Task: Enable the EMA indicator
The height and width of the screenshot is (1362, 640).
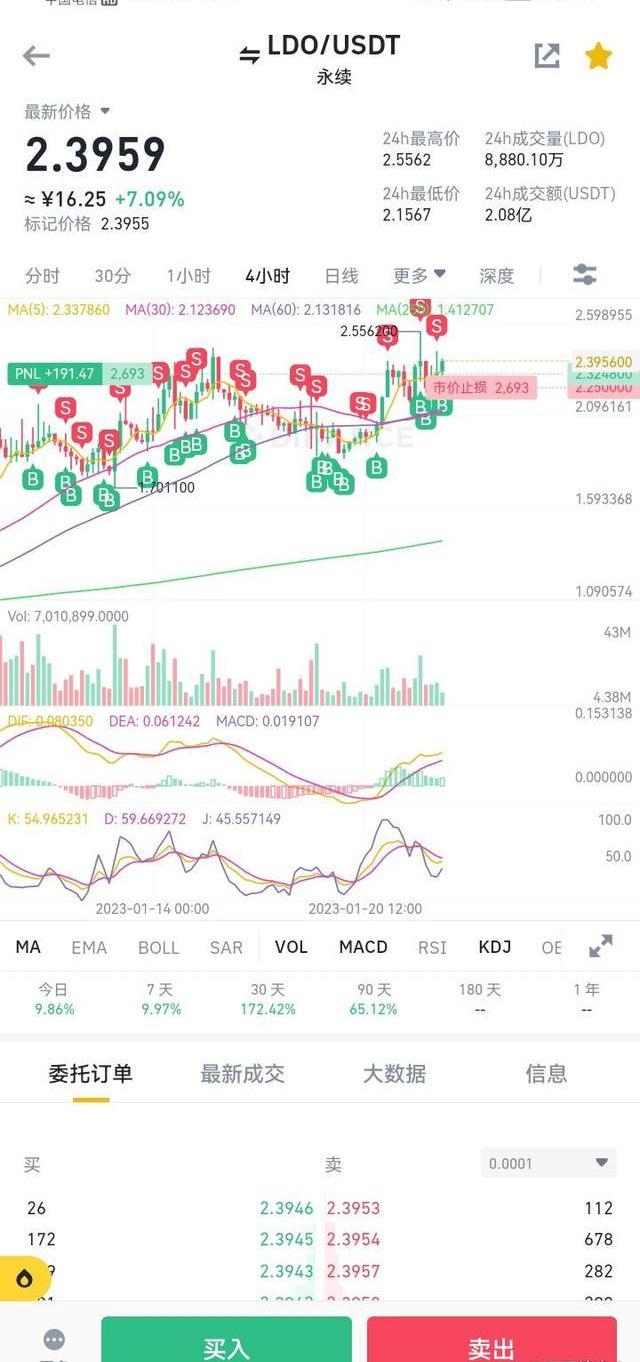Action: click(88, 947)
